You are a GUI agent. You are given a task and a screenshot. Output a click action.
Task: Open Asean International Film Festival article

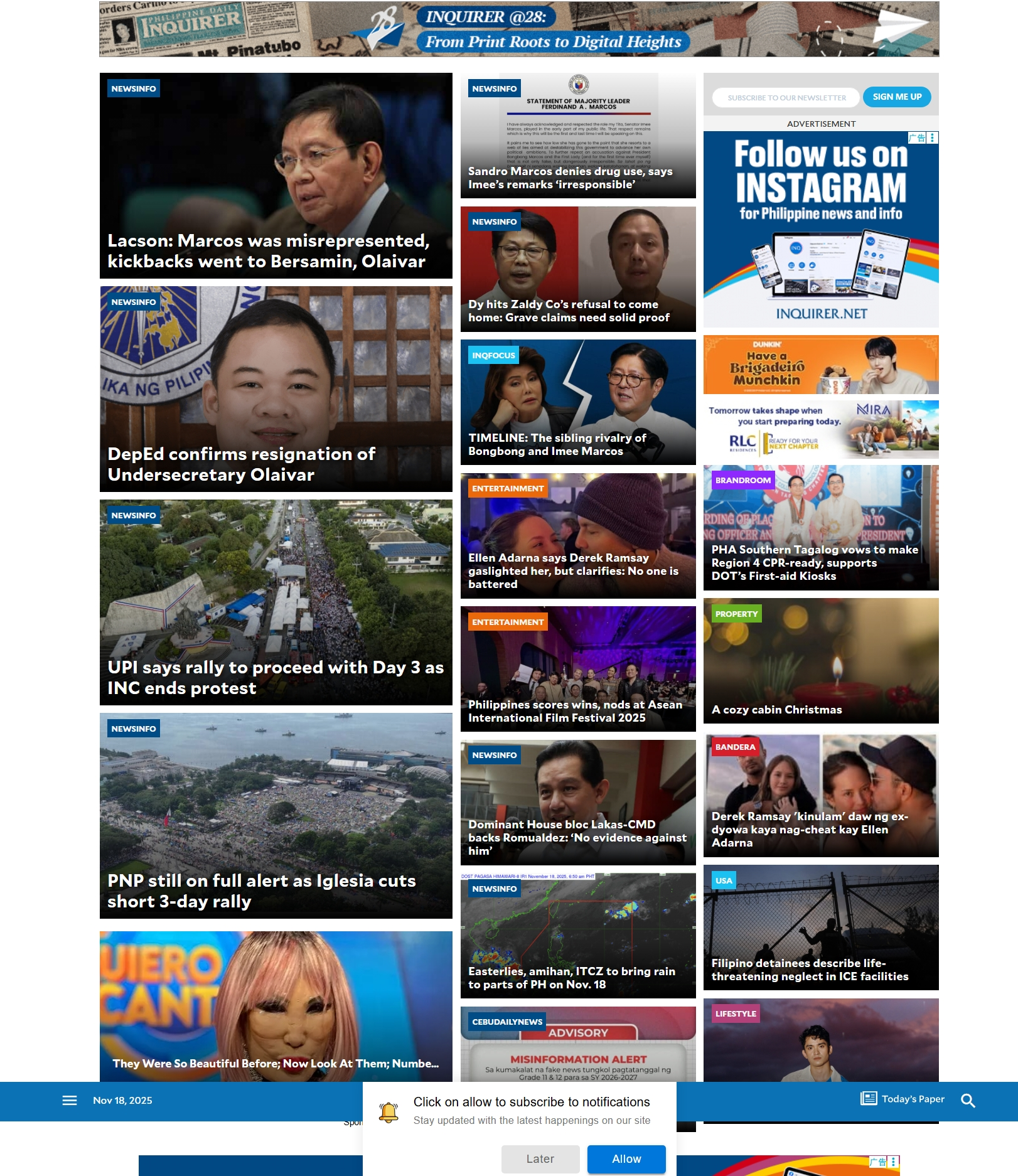[574, 711]
